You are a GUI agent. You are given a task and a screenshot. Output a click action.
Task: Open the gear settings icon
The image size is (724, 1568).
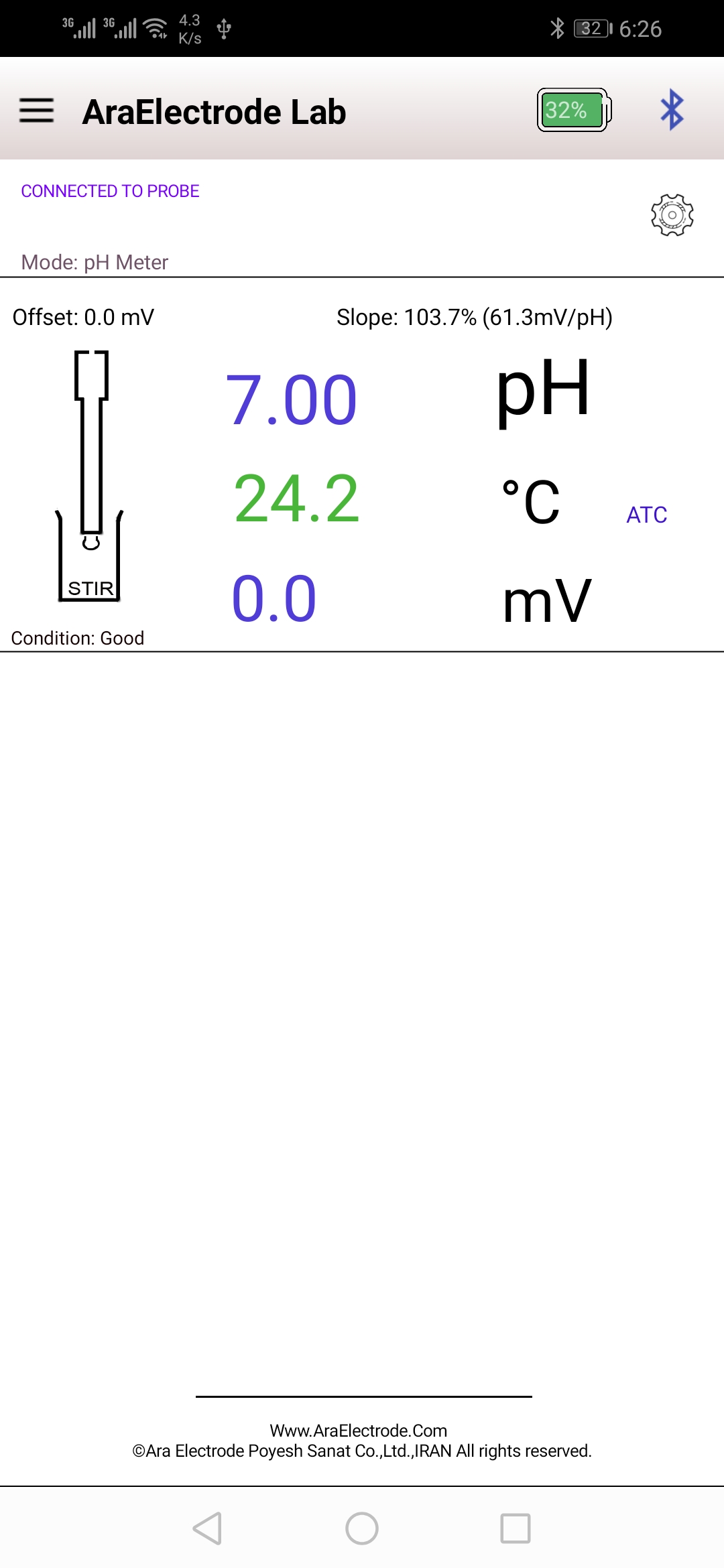pos(672,215)
